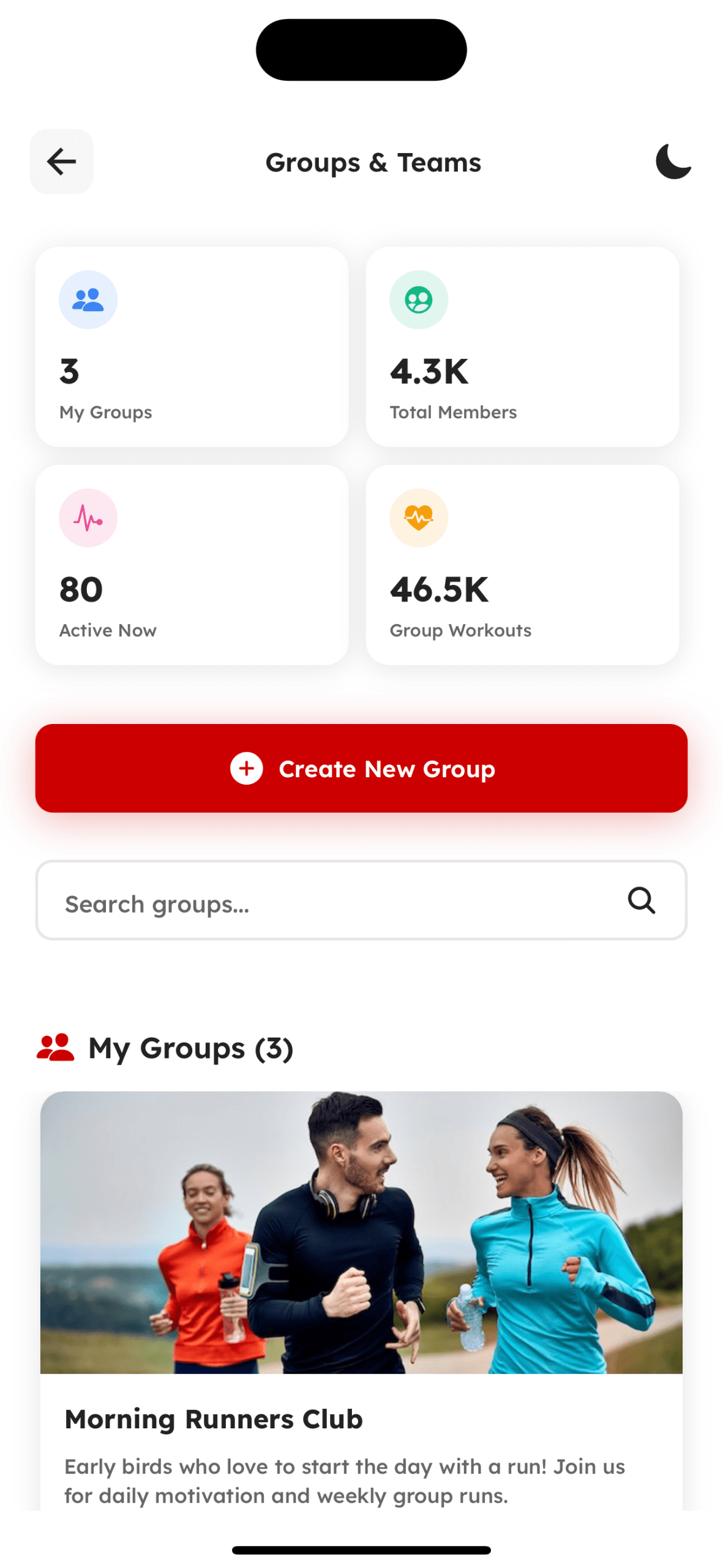Toggle dark mode with the moon icon
The width and height of the screenshot is (723, 1568).
click(x=673, y=162)
